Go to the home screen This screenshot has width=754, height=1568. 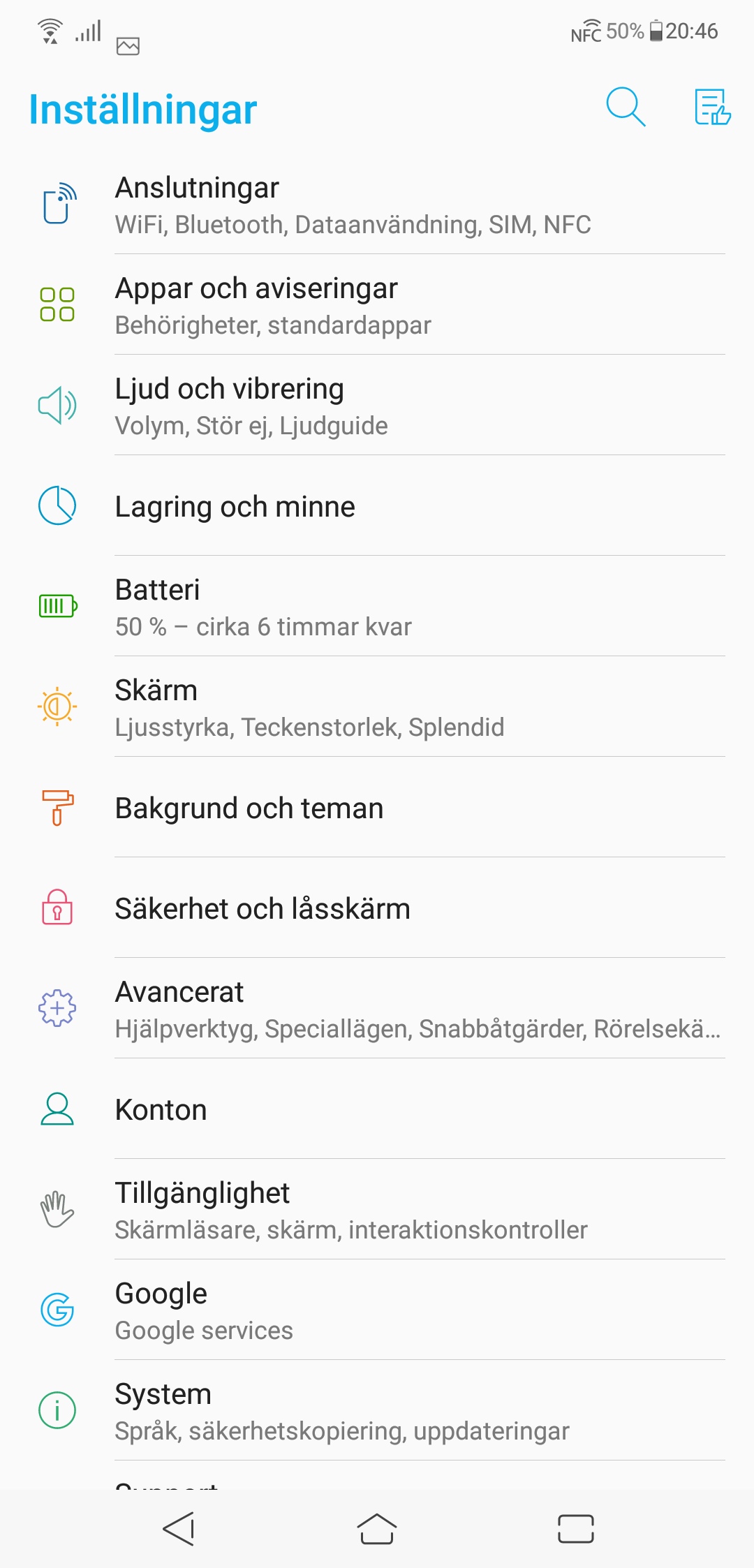coord(377,1529)
